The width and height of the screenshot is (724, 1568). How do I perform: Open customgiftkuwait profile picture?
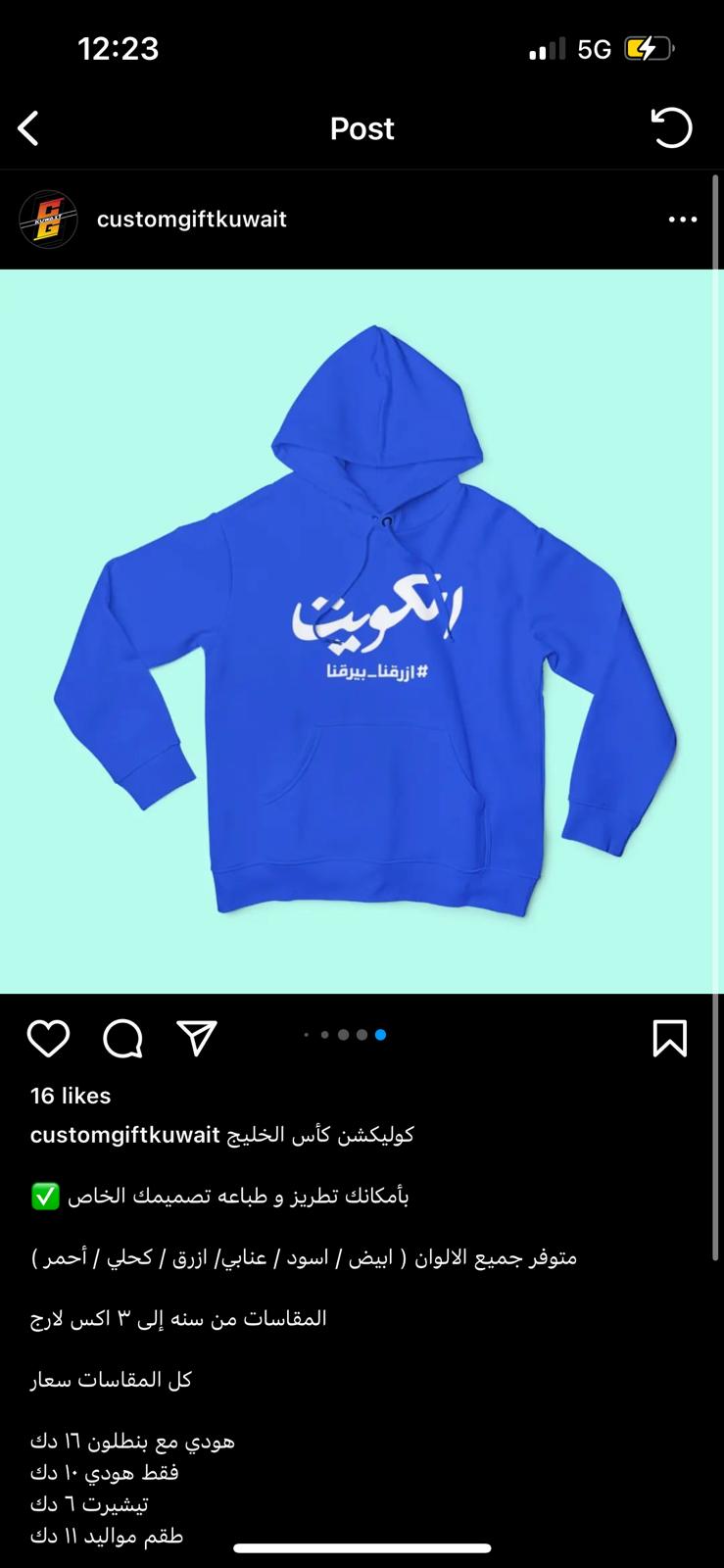(x=48, y=219)
